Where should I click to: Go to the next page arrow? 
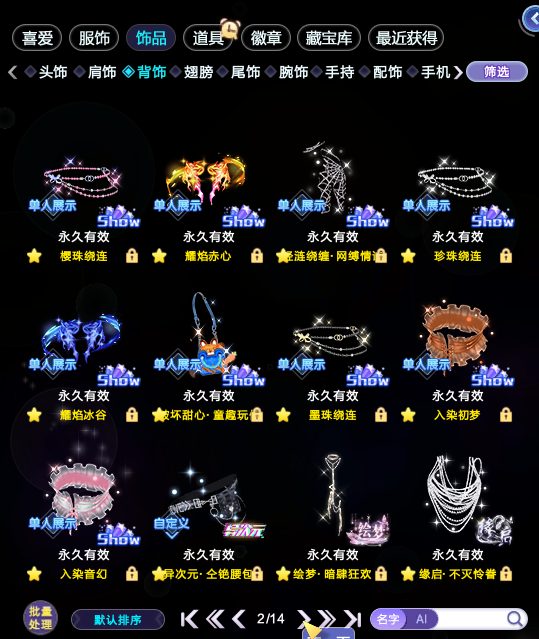[304, 619]
